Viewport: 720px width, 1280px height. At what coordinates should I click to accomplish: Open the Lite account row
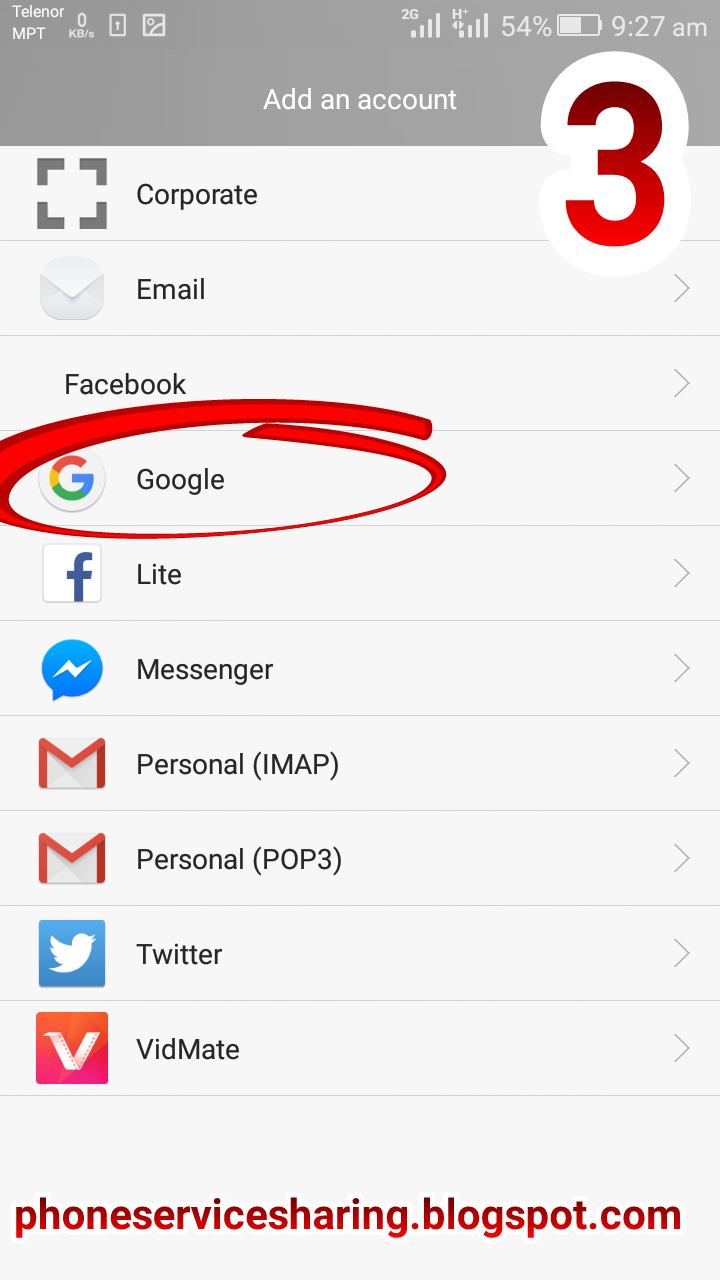(360, 574)
